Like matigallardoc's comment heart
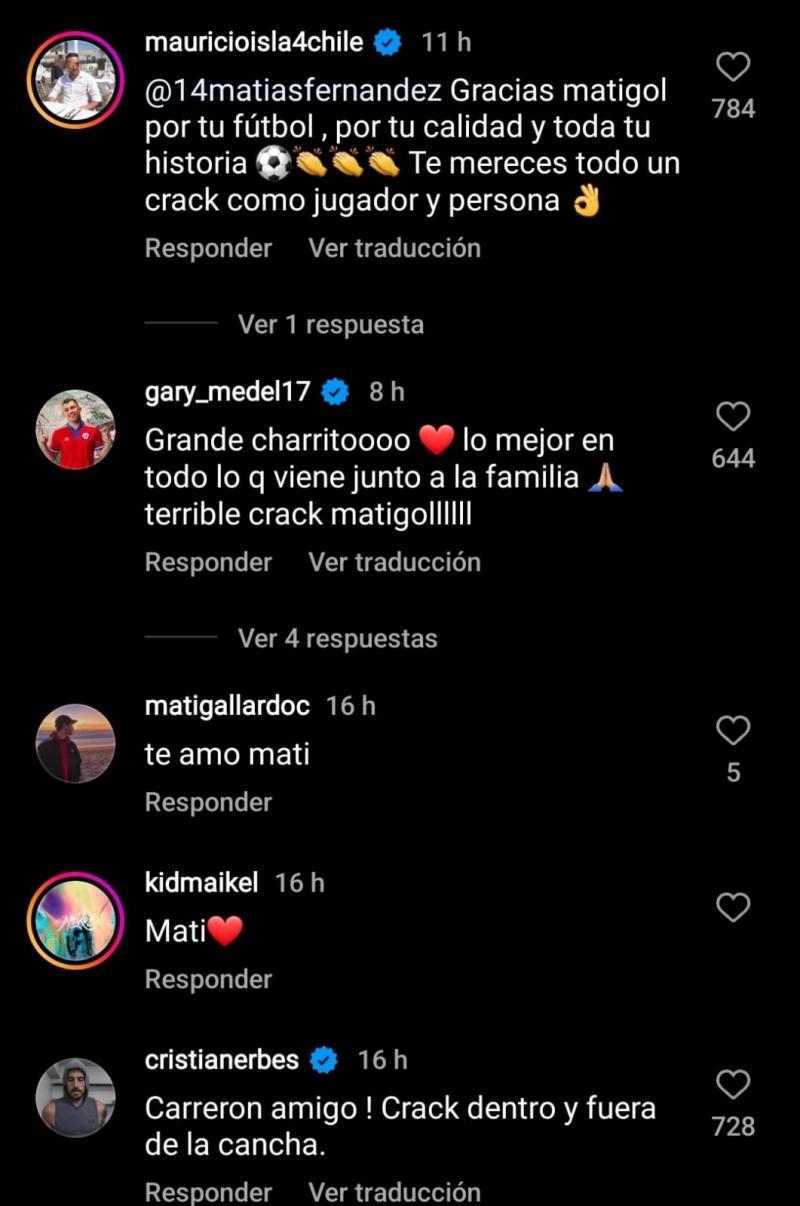 tap(733, 729)
